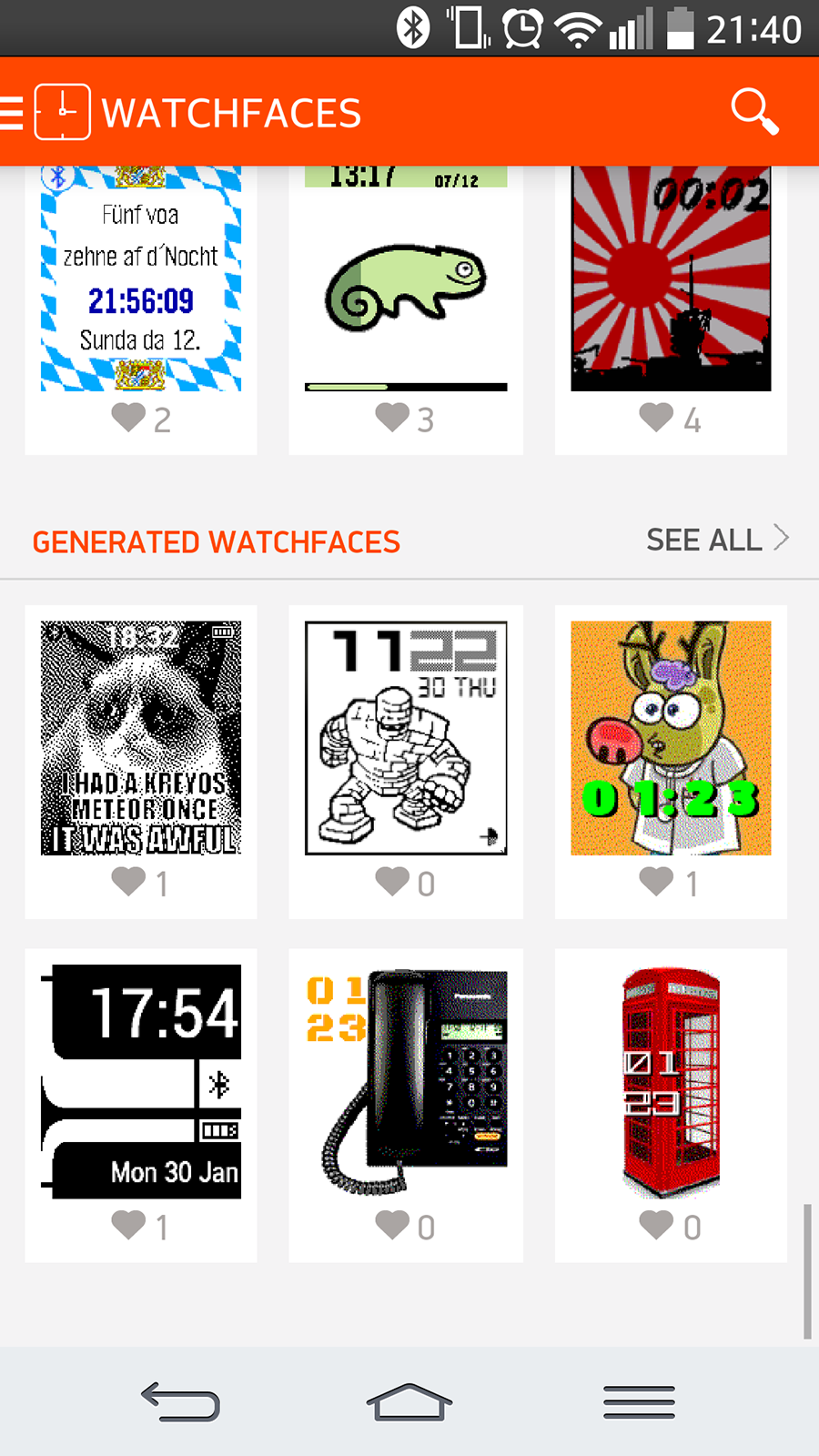Go back with the system back button

click(180, 1401)
